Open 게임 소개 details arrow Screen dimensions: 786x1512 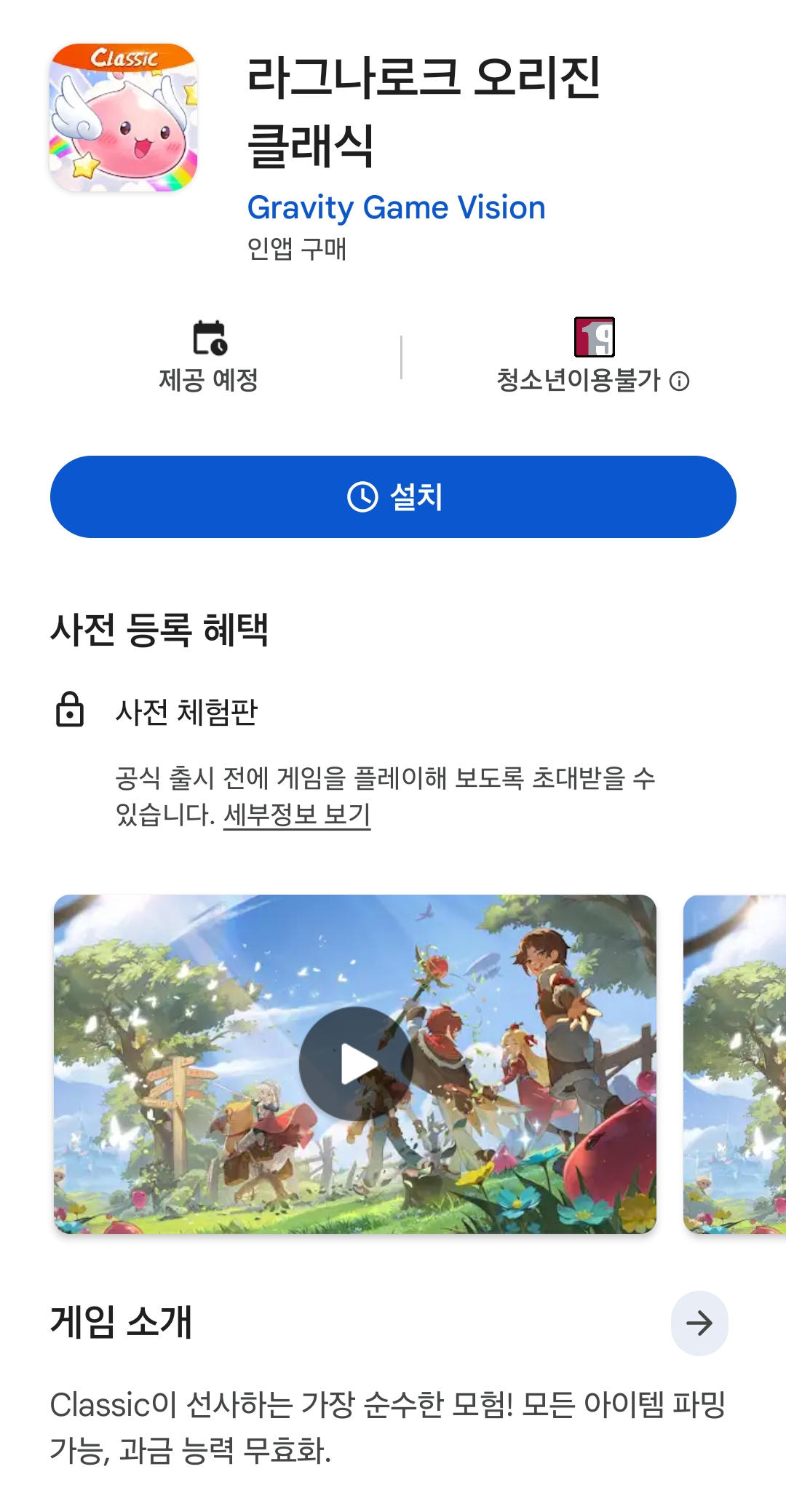tap(699, 1323)
